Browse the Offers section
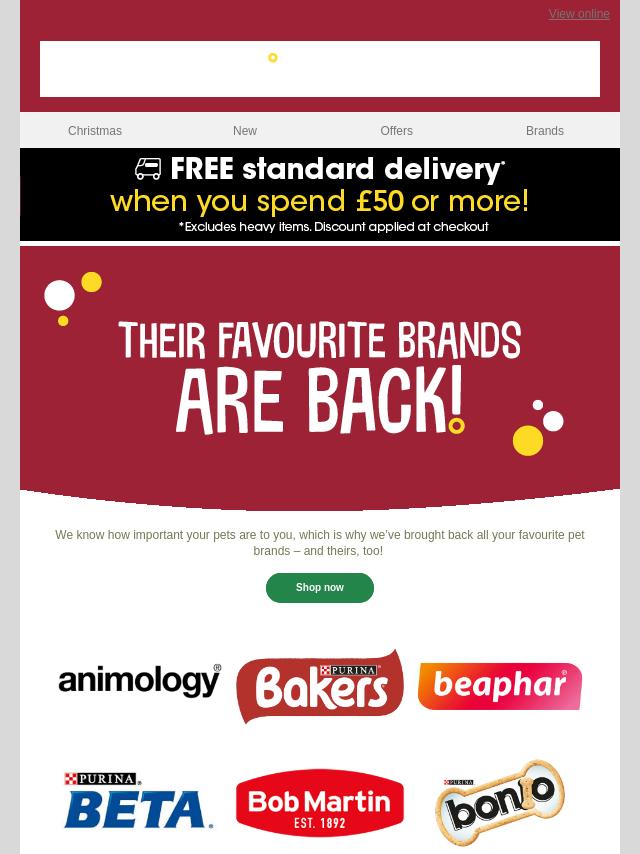This screenshot has height=854, width=640. coord(396,131)
